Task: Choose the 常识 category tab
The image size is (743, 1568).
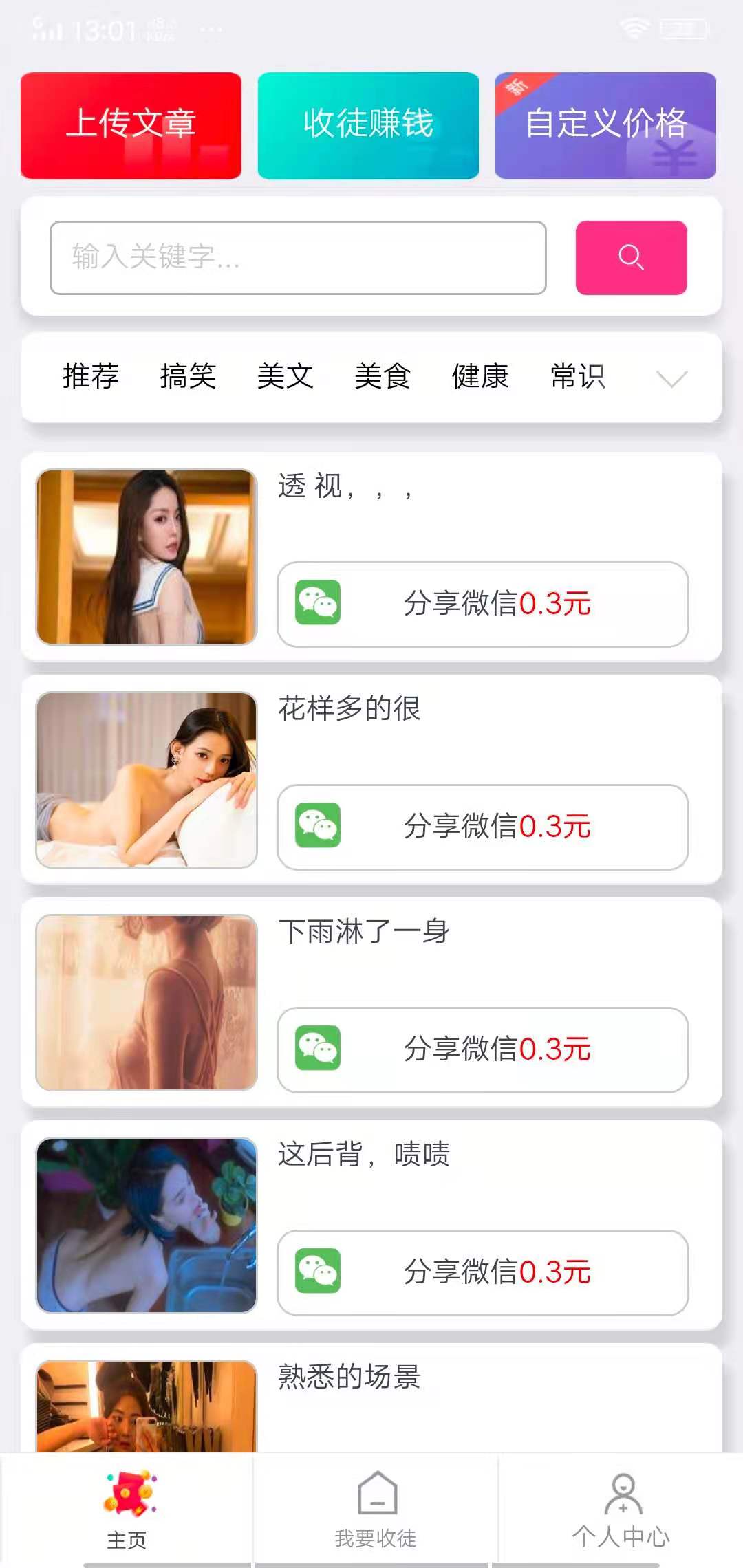Action: [578, 376]
